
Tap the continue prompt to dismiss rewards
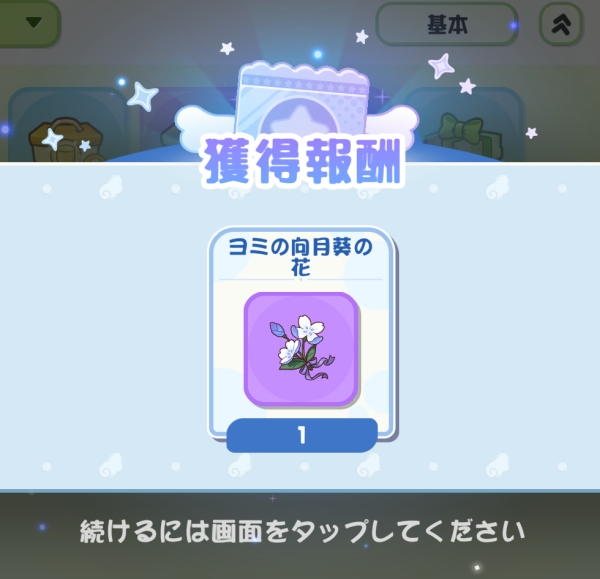(x=300, y=531)
